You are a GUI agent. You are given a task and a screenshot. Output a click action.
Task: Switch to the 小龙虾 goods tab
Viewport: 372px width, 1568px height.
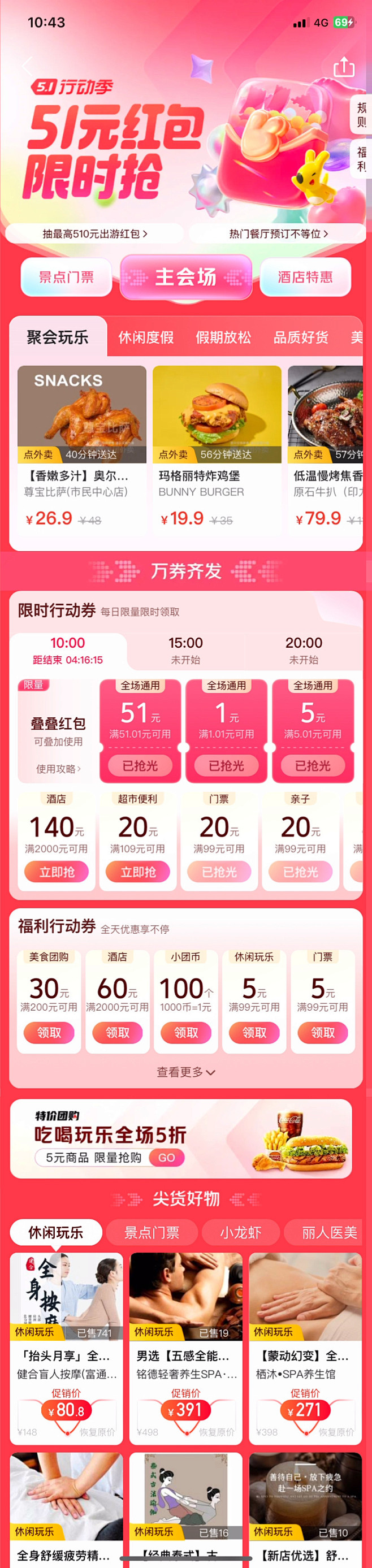[240, 1233]
